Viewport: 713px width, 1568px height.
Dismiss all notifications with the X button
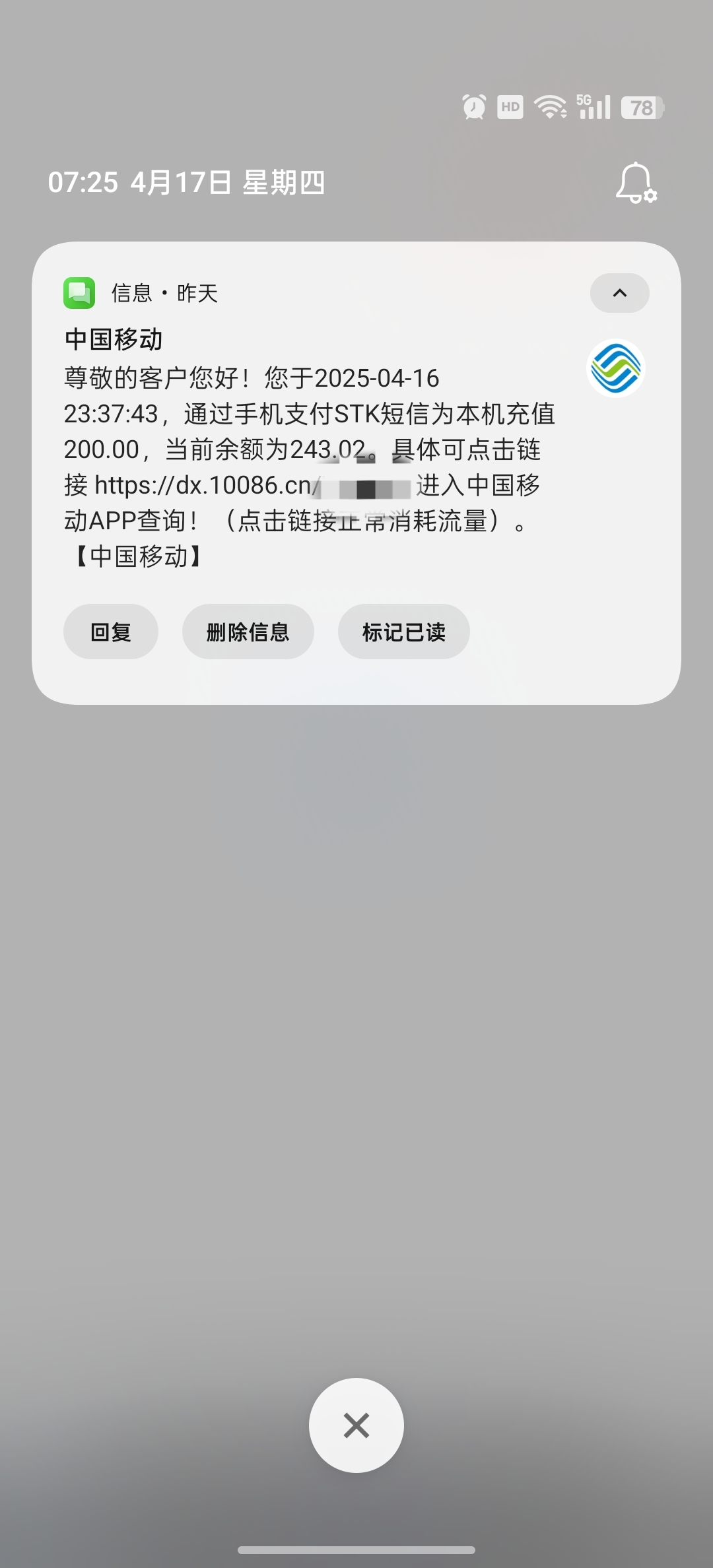[x=356, y=1425]
